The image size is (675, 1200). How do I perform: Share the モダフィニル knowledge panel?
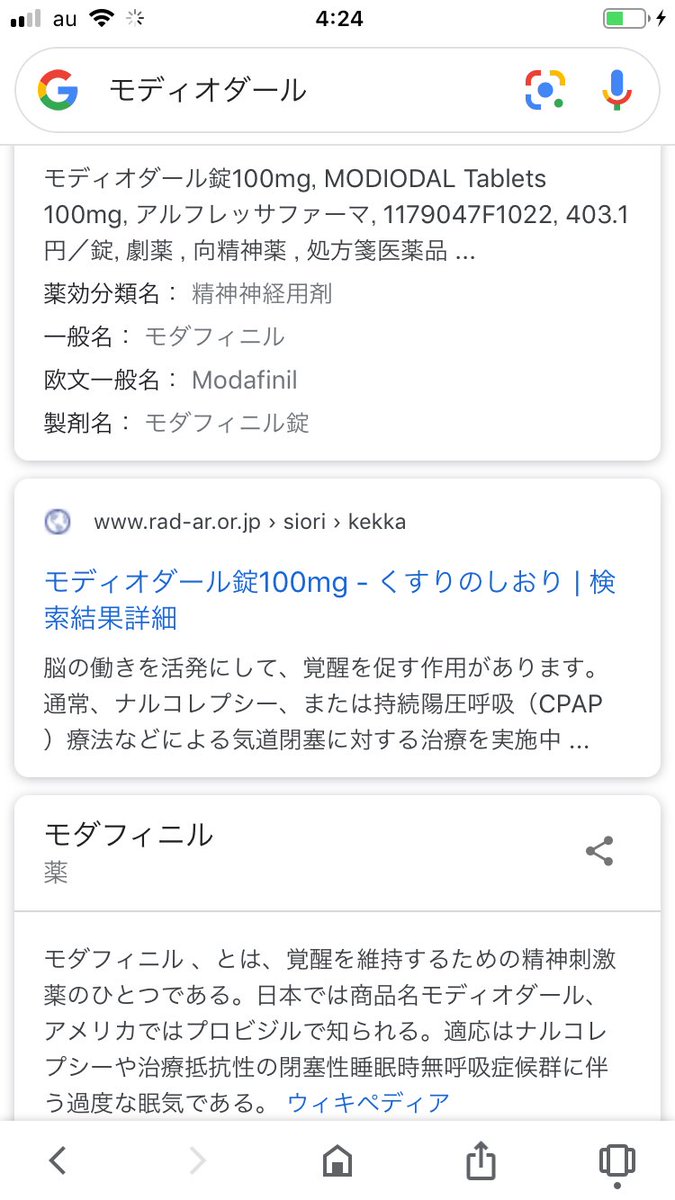tap(599, 852)
